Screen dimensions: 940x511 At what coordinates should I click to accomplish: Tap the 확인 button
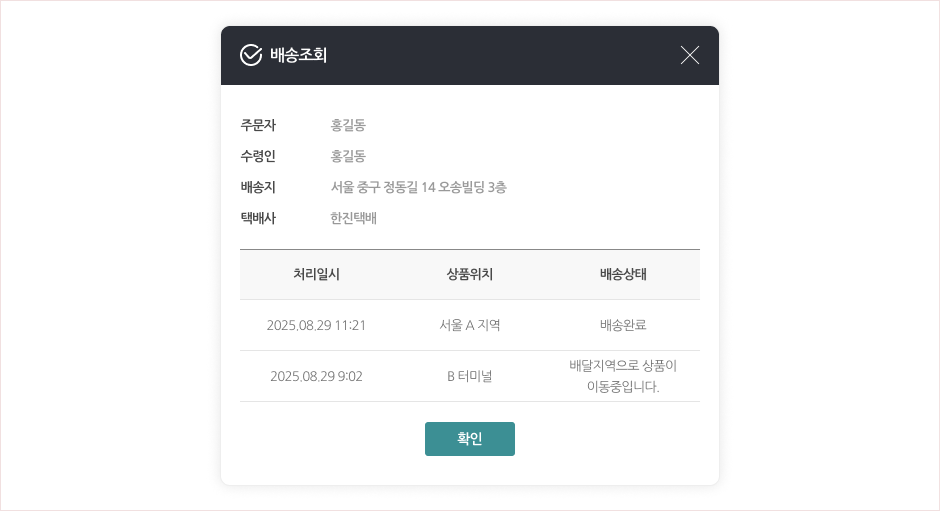pos(469,439)
